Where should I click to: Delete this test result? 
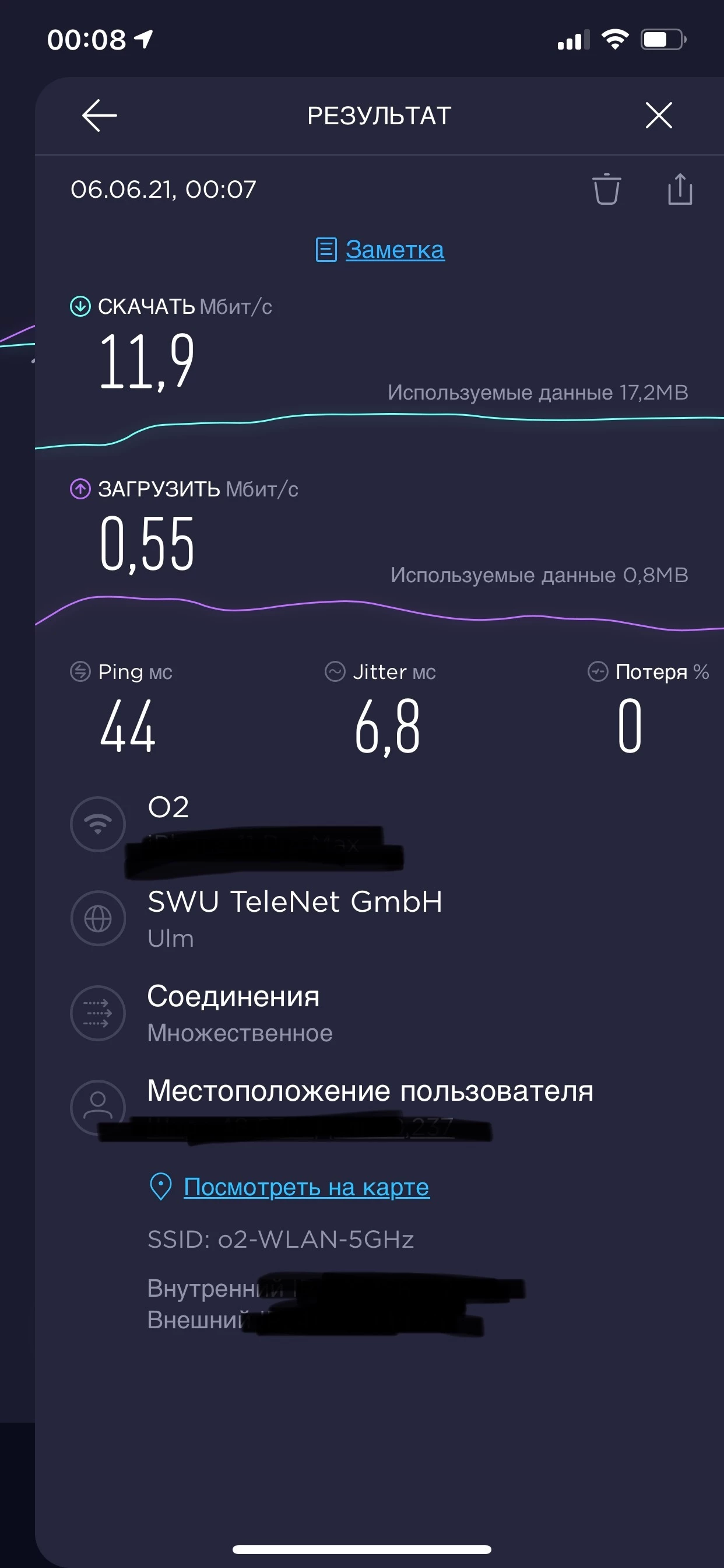point(606,190)
